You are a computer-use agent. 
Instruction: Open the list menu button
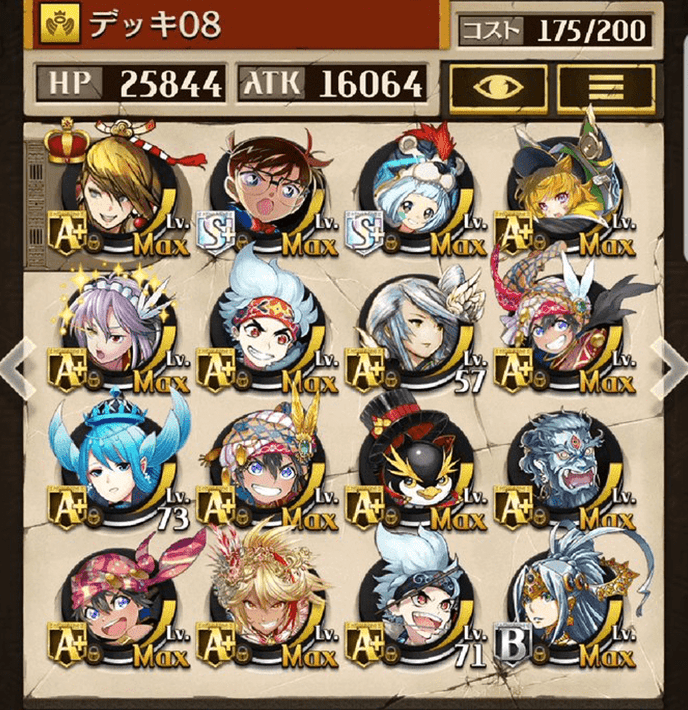point(605,87)
